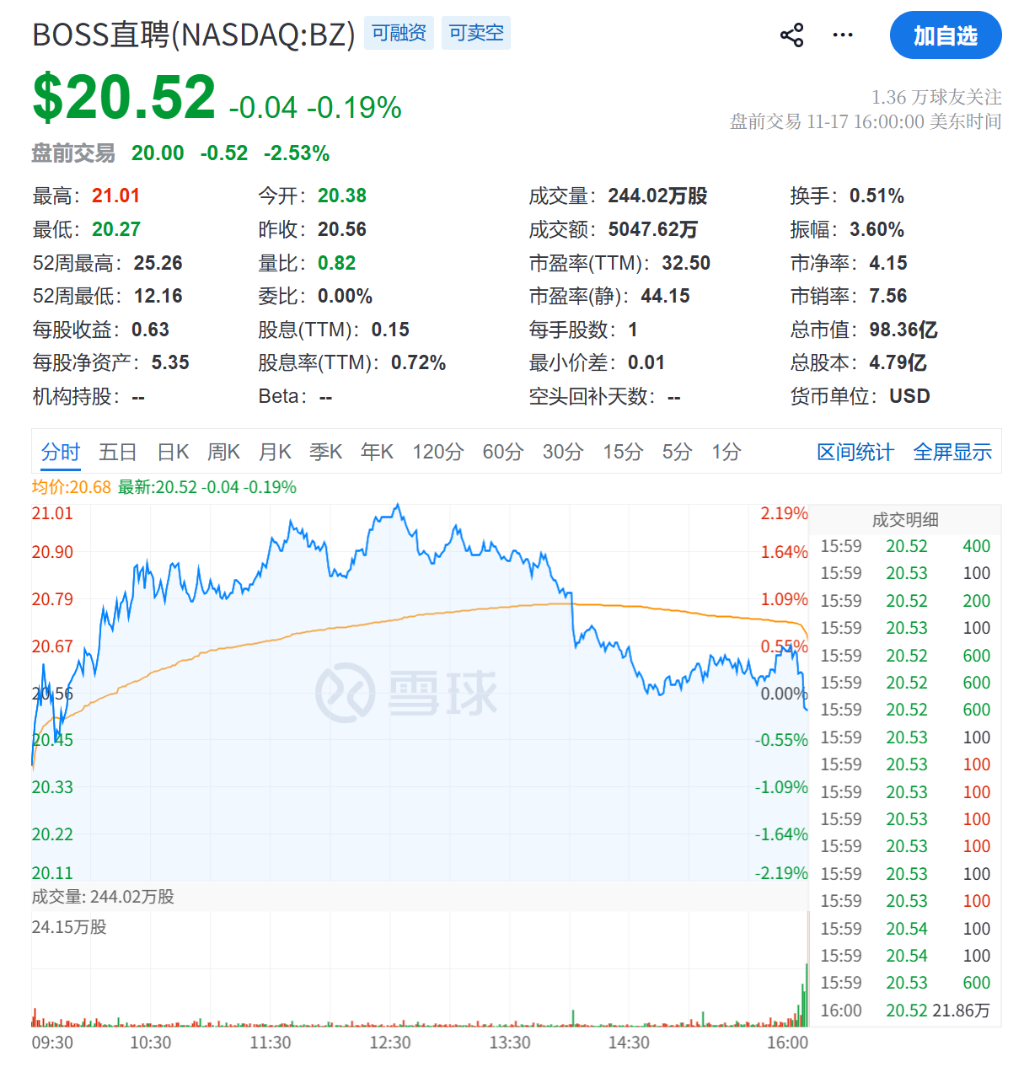
Task: Open the three-dot overflow menu
Action: [x=843, y=36]
